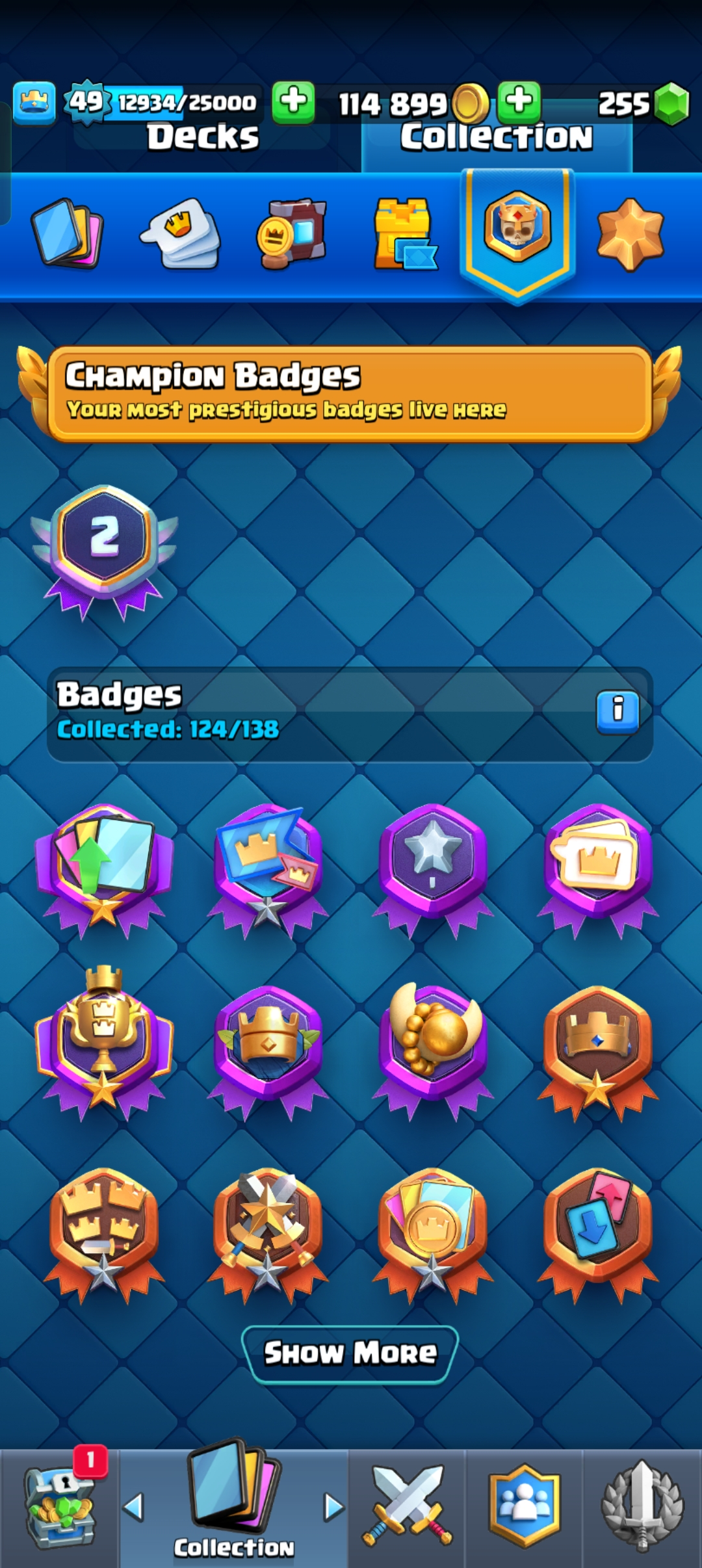Open the star-shaped mastery tab
The image size is (702, 1568).
[630, 234]
